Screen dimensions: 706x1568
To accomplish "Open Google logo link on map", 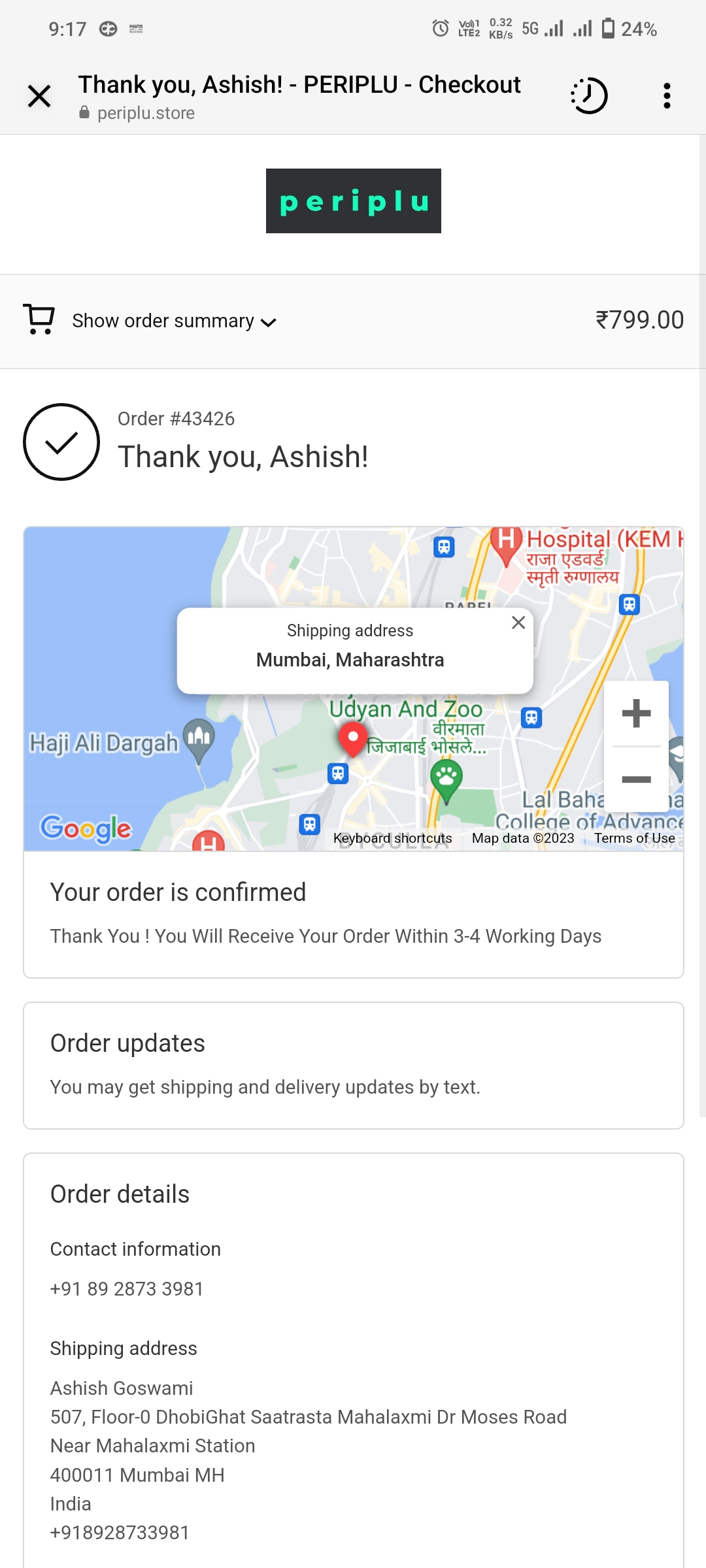I will point(86,828).
